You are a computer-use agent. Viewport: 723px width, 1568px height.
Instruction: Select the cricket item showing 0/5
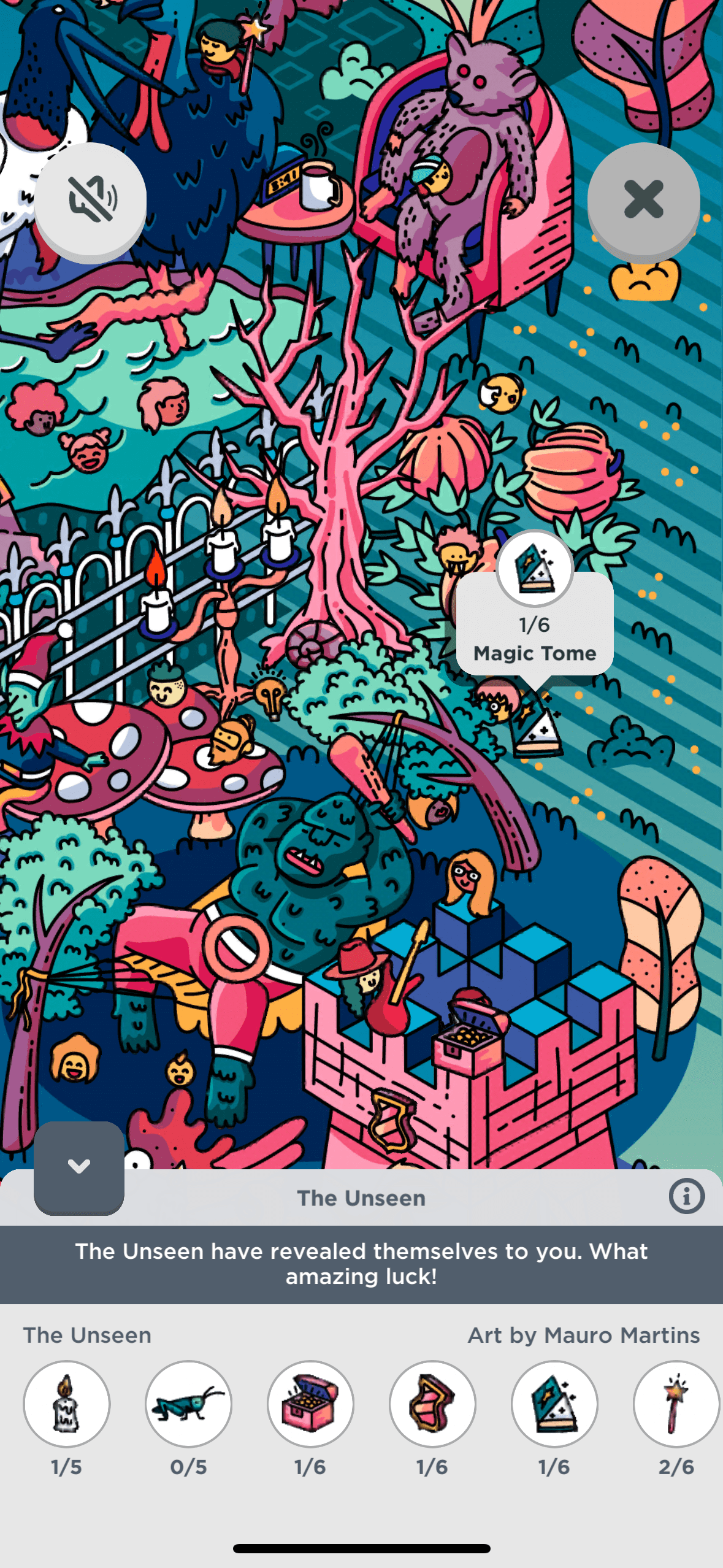188,1404
